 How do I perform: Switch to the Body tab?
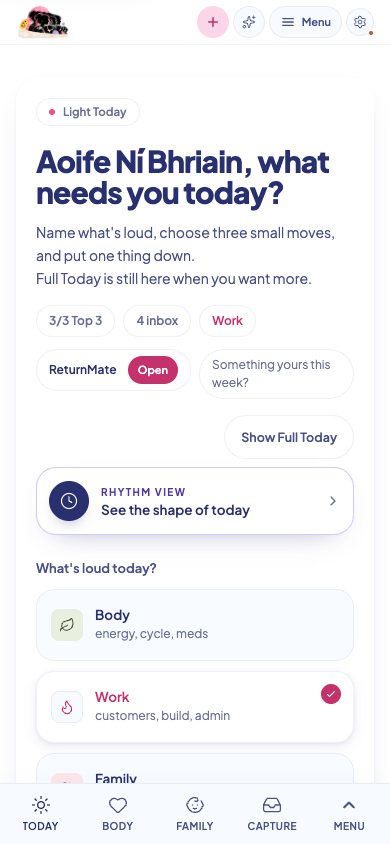(117, 814)
